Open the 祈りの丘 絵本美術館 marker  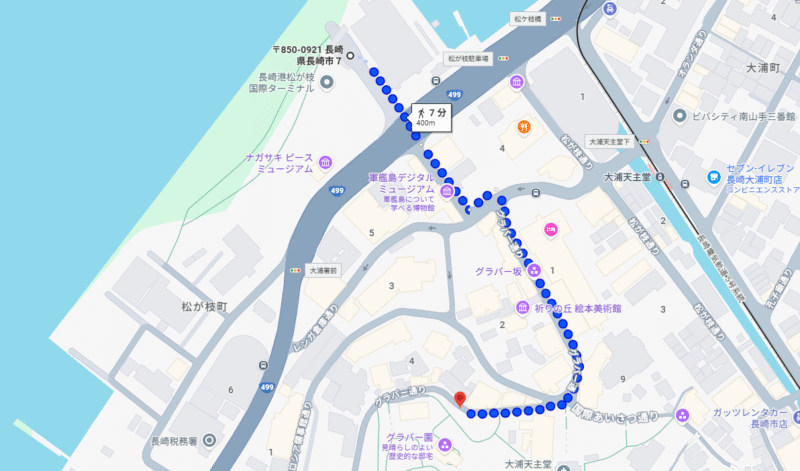(521, 308)
